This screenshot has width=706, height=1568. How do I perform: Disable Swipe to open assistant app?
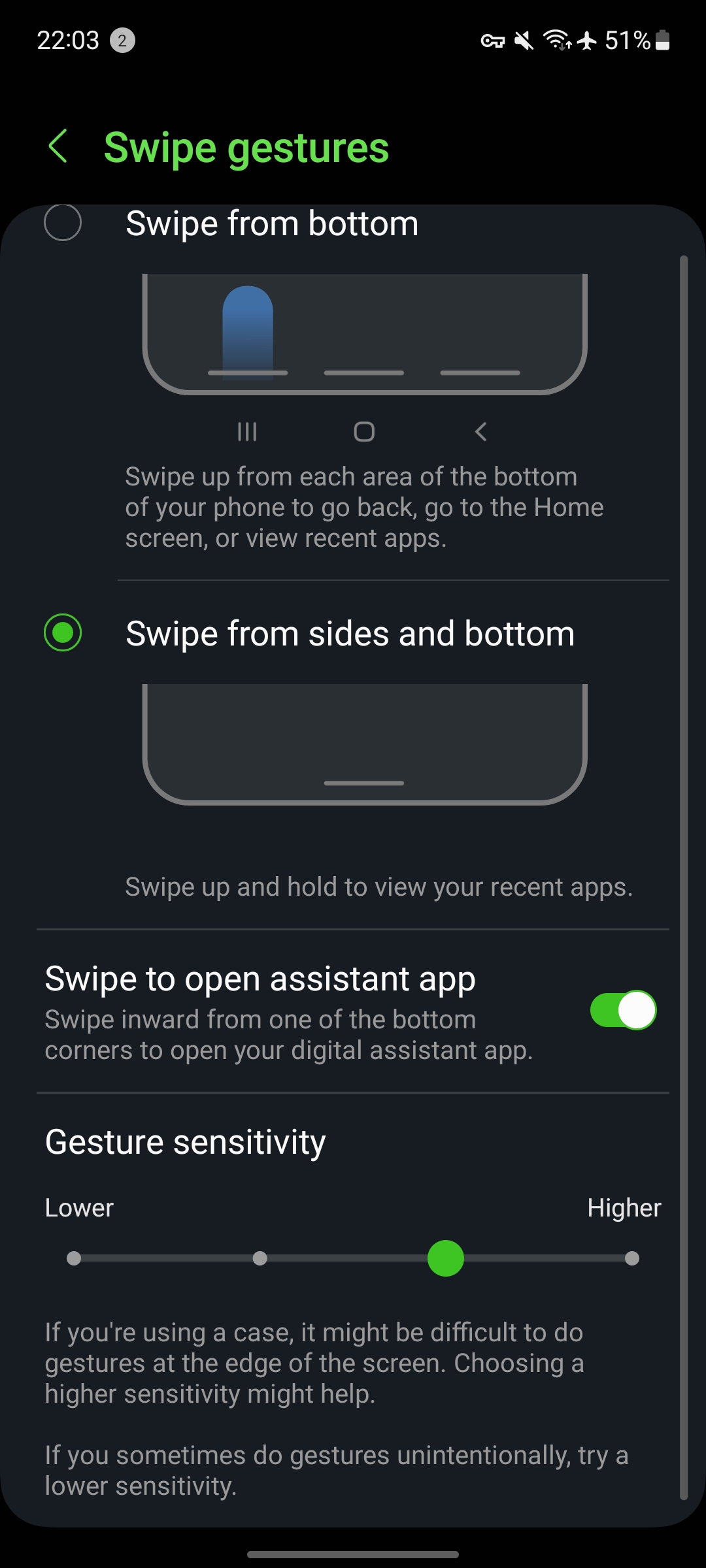pyautogui.click(x=623, y=1010)
